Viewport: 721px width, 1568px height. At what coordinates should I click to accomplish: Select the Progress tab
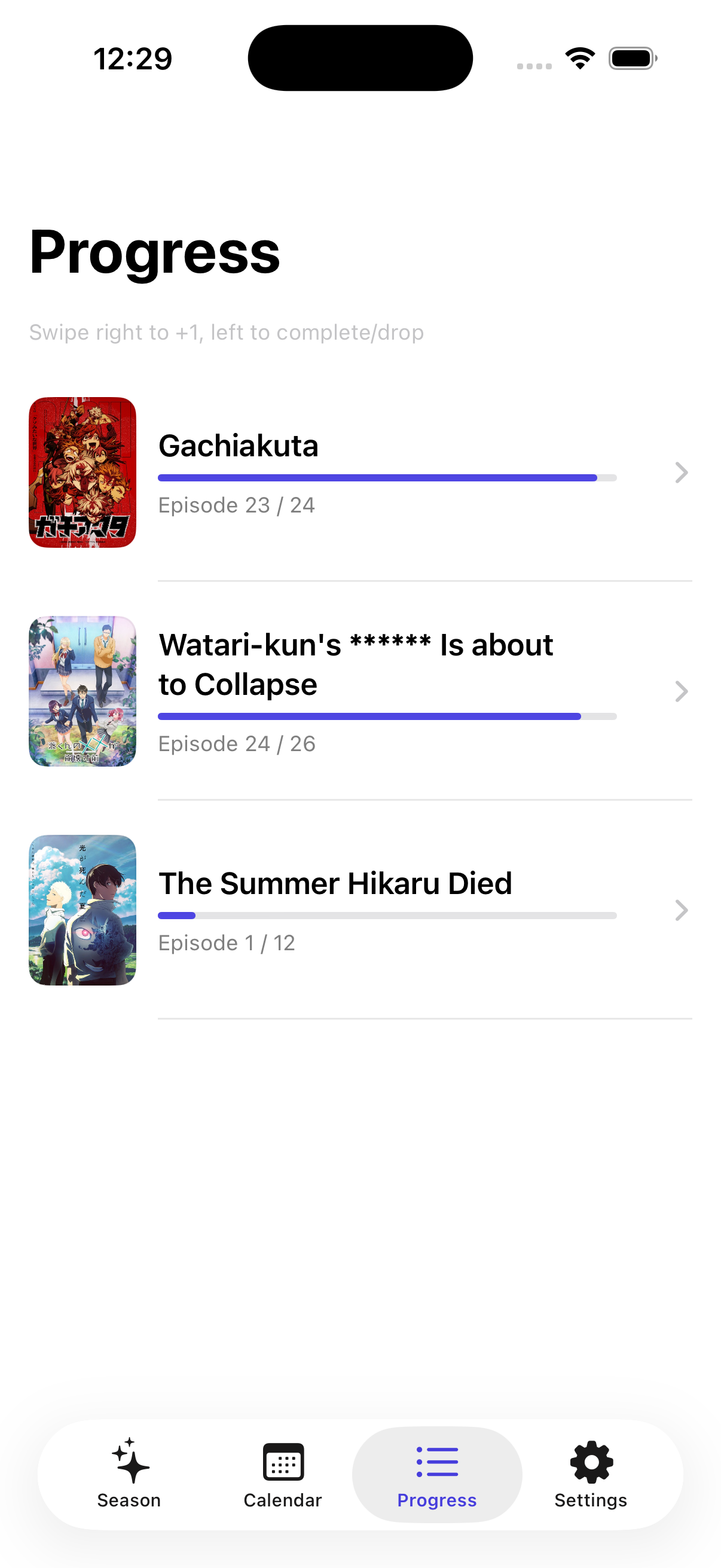point(437,1474)
